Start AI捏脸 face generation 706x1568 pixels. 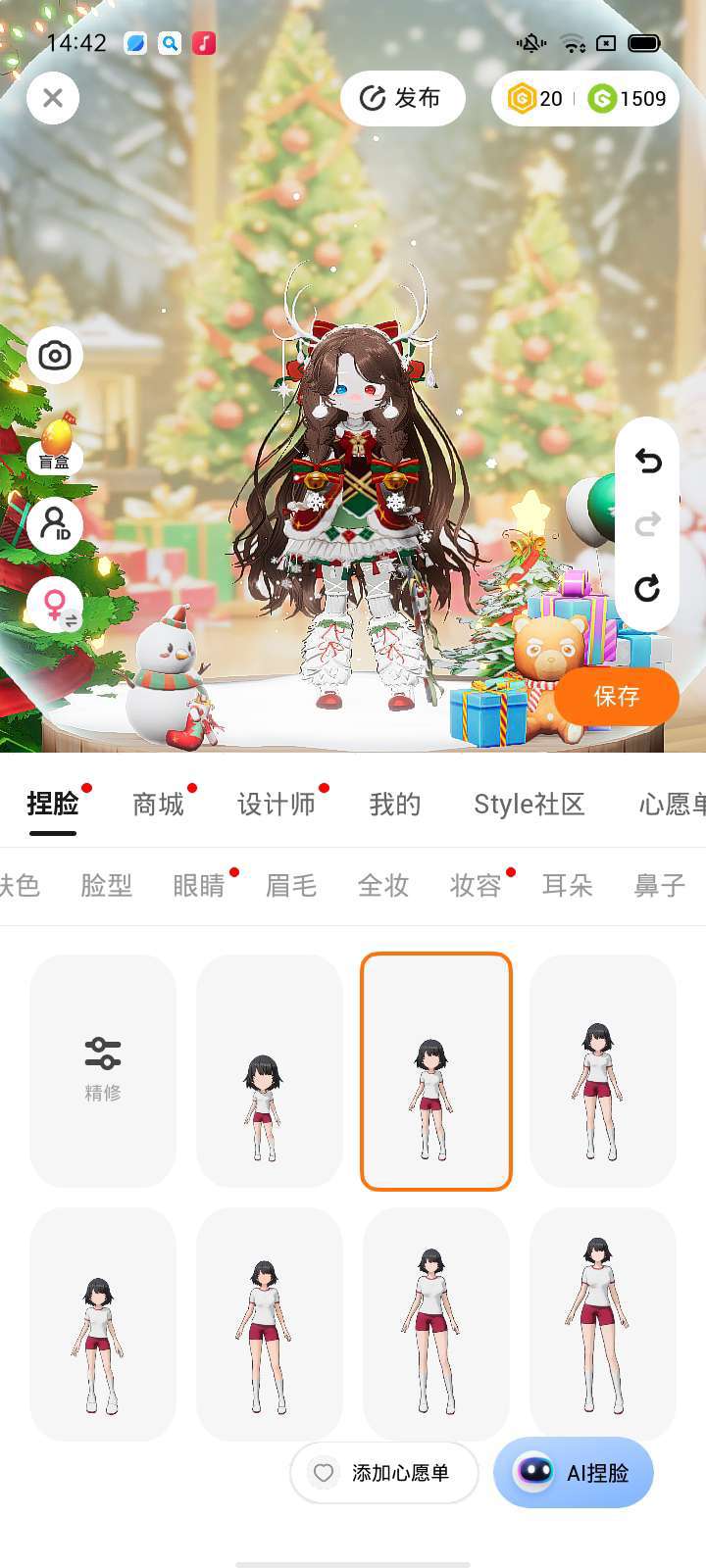(574, 1472)
